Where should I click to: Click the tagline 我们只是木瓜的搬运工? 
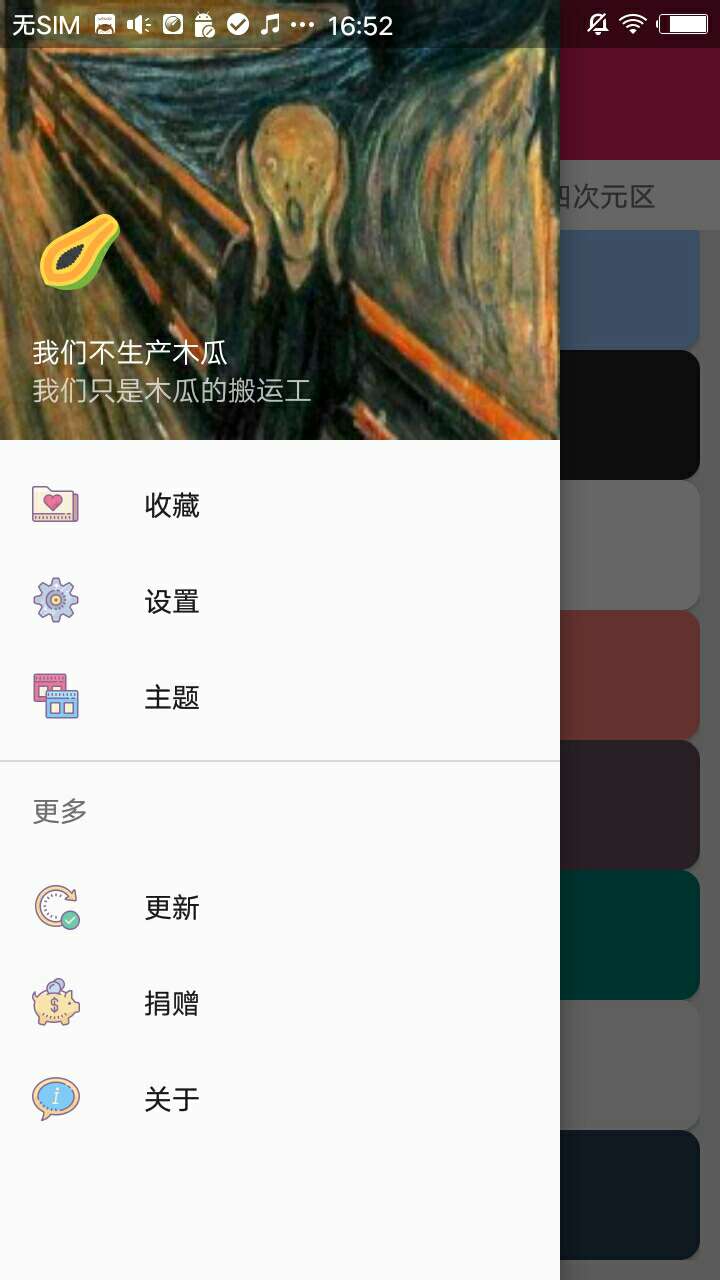click(x=173, y=393)
